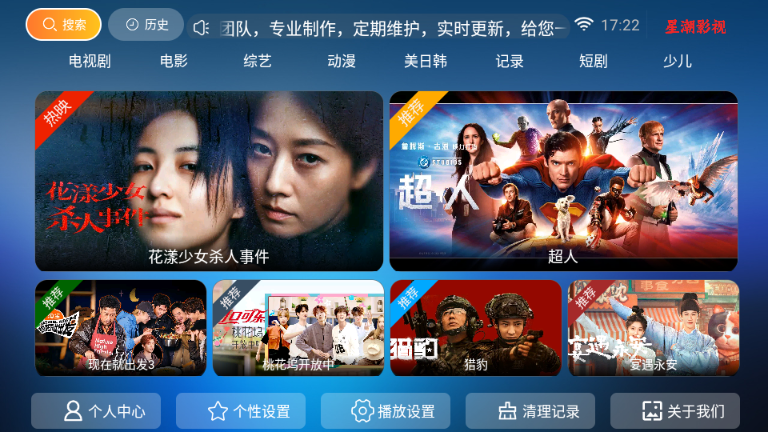
Task: Open the 现在就出发3 show card
Action: pyautogui.click(x=121, y=328)
